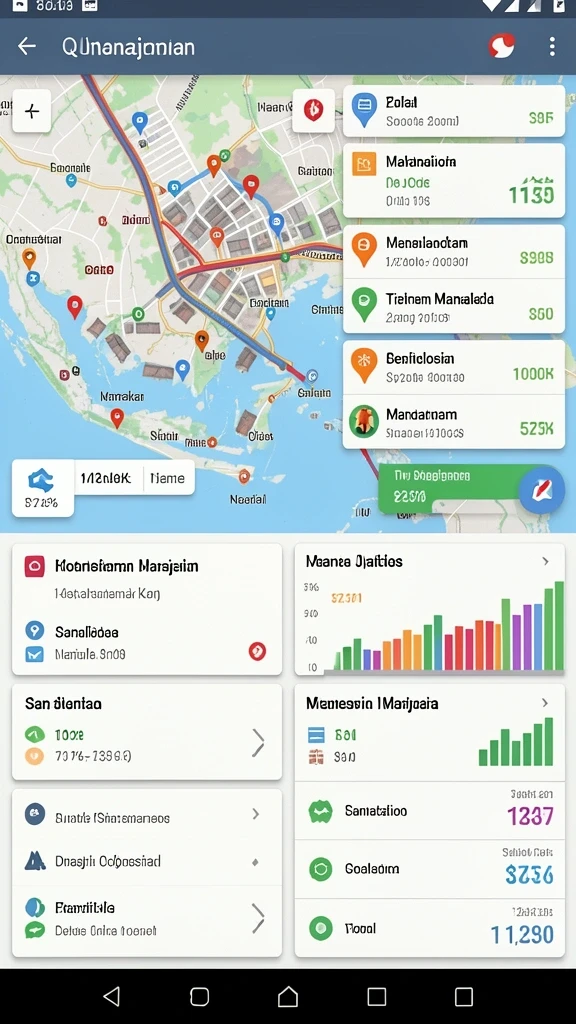Open the three-dot overflow menu

pyautogui.click(x=552, y=46)
